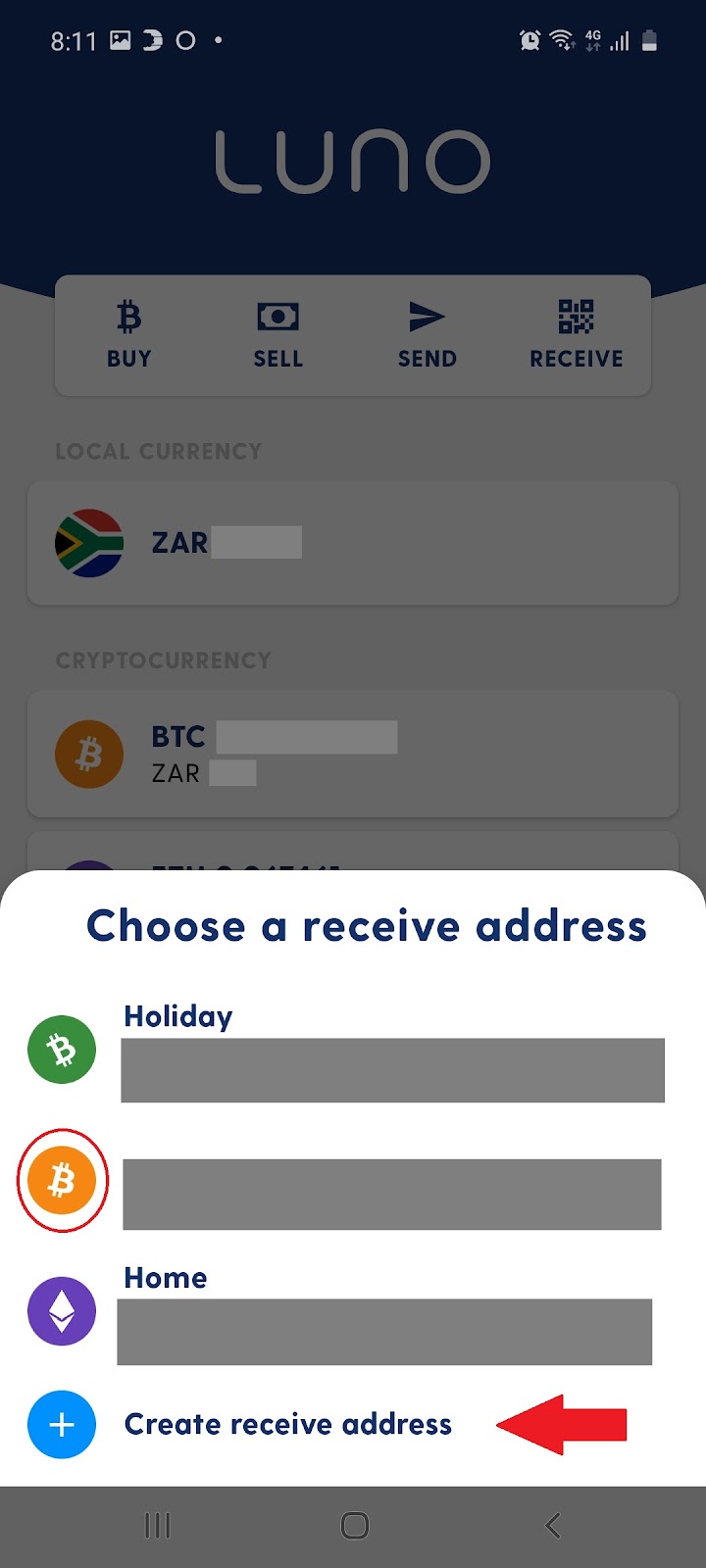
Task: Open recent apps from the navigation bar
Action: pyautogui.click(x=157, y=1525)
